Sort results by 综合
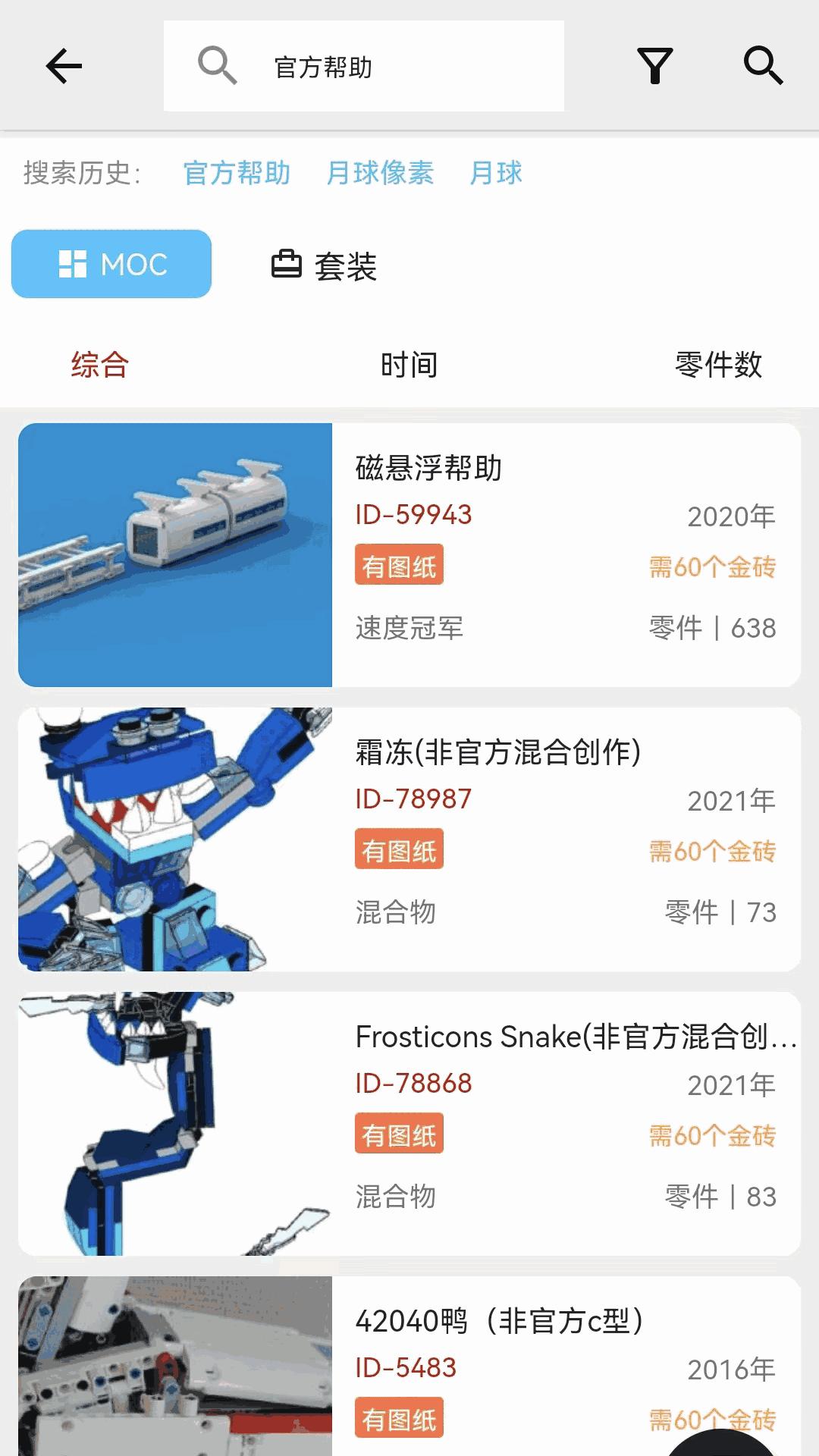The height and width of the screenshot is (1456, 819). [x=100, y=365]
